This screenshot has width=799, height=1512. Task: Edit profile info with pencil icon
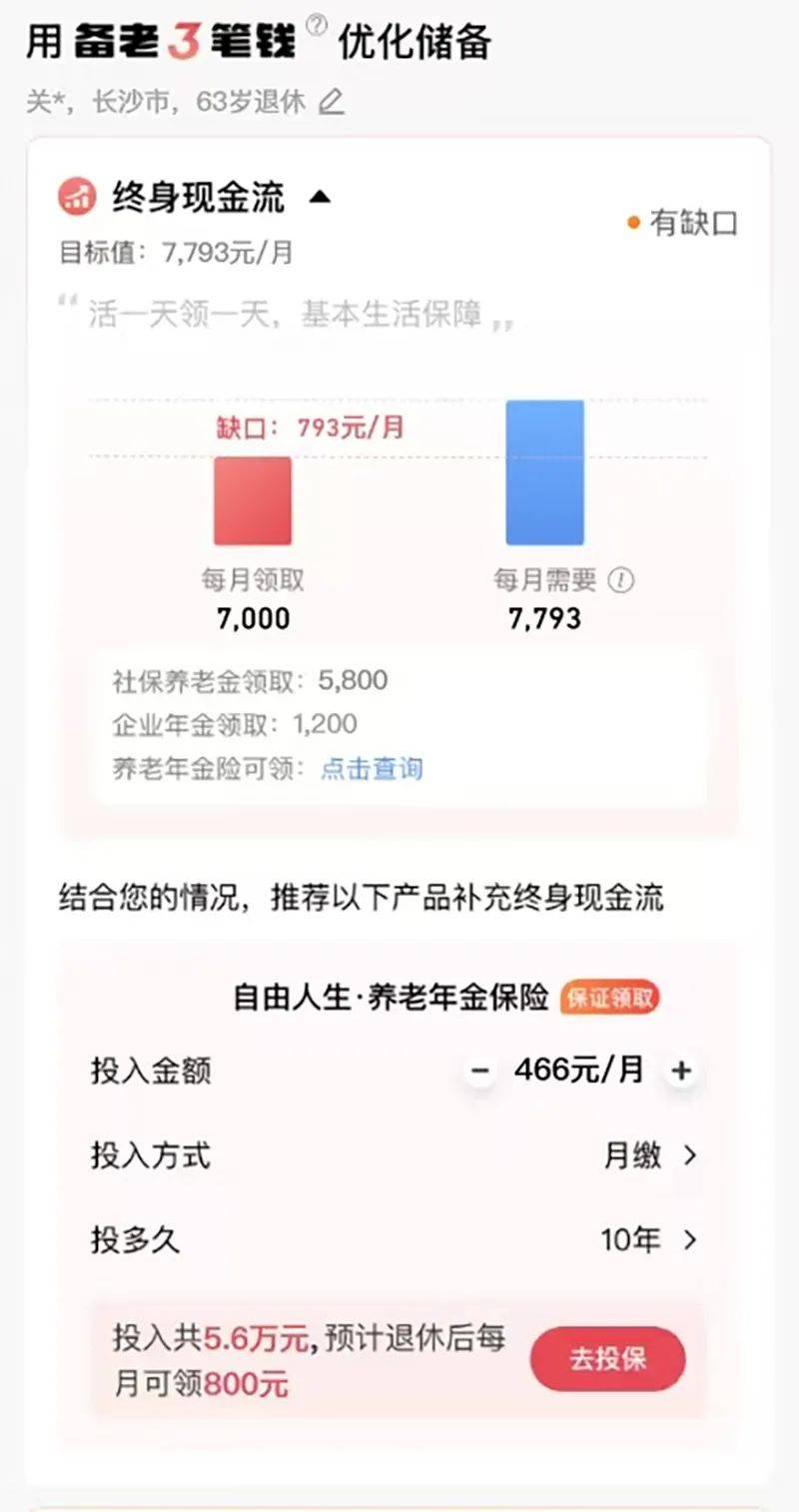point(332,102)
